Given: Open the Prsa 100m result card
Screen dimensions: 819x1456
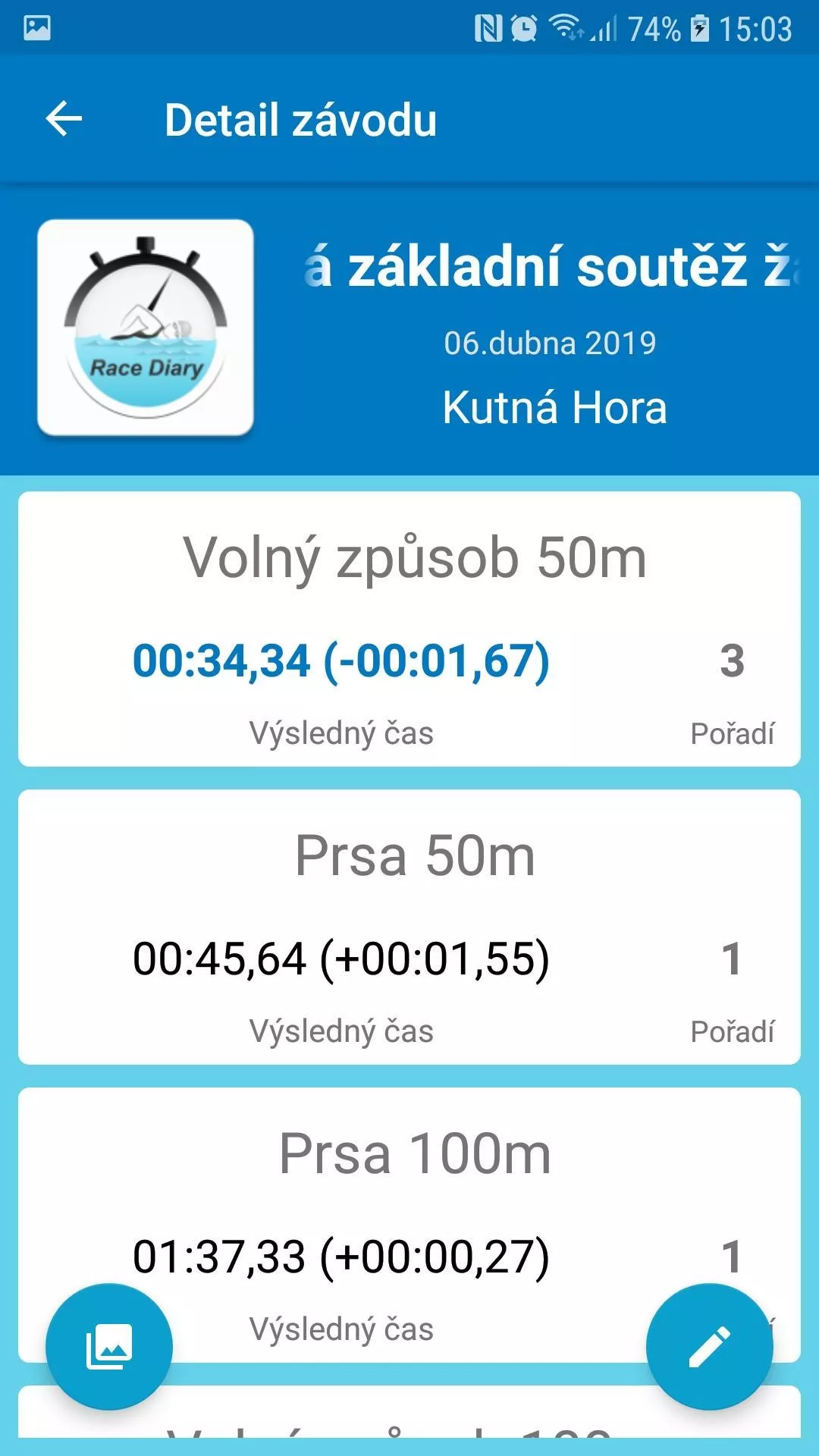Looking at the screenshot, I should click(x=409, y=1225).
